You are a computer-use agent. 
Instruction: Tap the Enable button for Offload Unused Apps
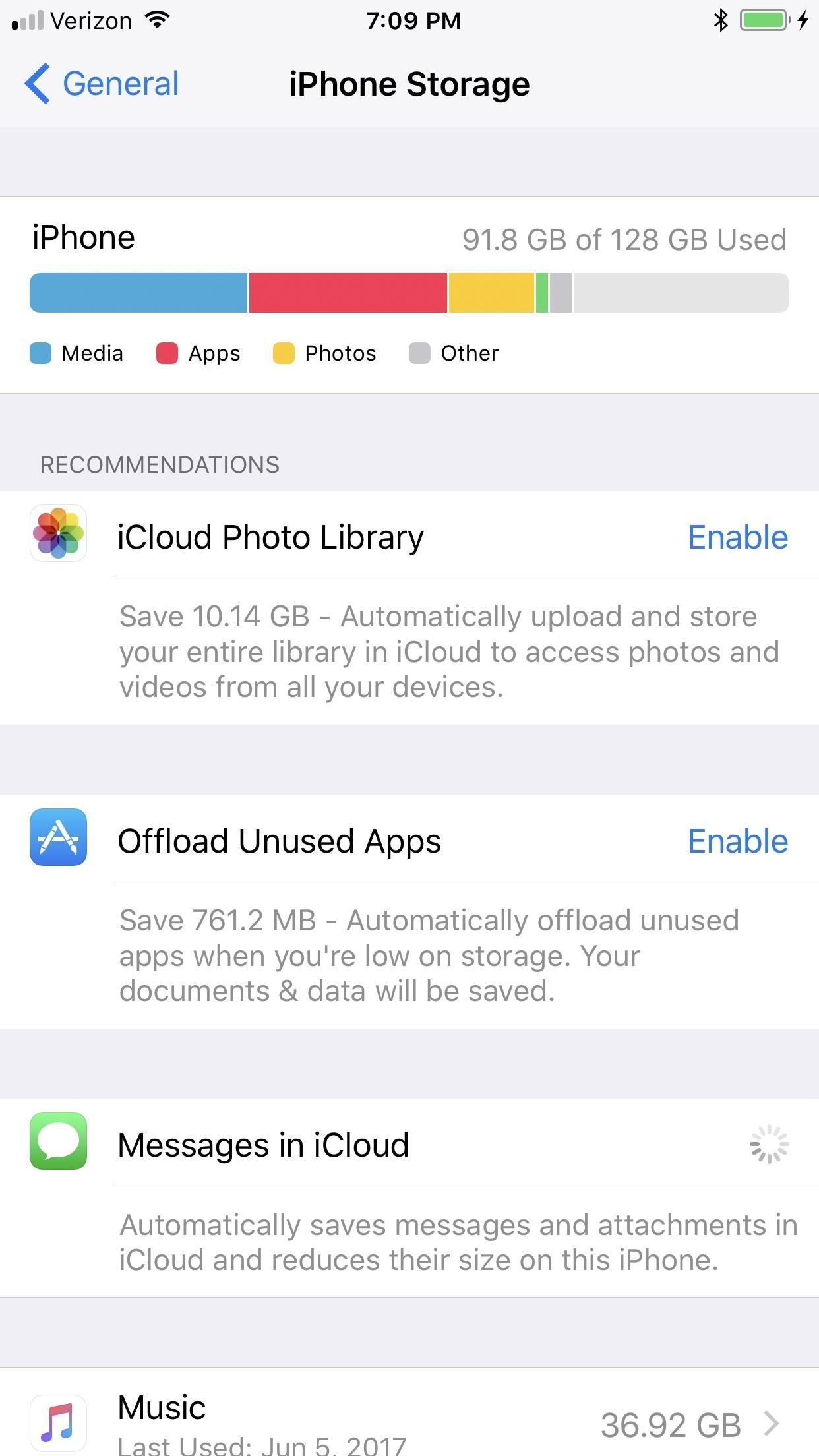tap(738, 840)
